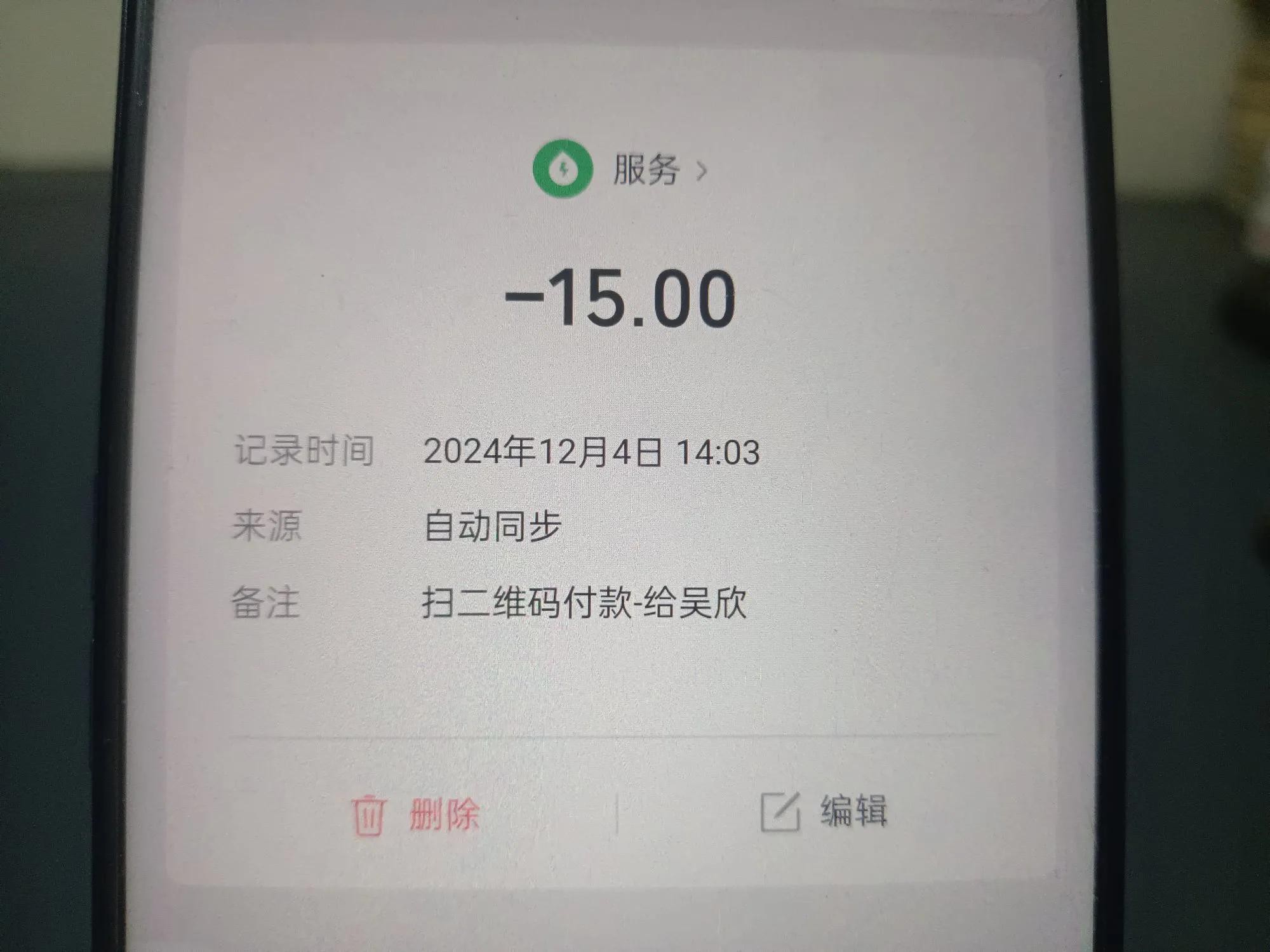Delete this record with 删除
This screenshot has height=952, width=1270.
coord(416,815)
